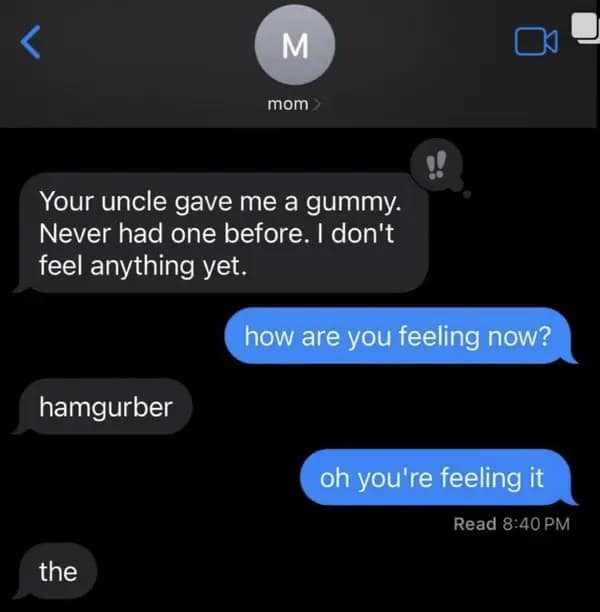Start a FaceTime video call with mom
Viewport: 600px width, 612px height.
tap(534, 42)
